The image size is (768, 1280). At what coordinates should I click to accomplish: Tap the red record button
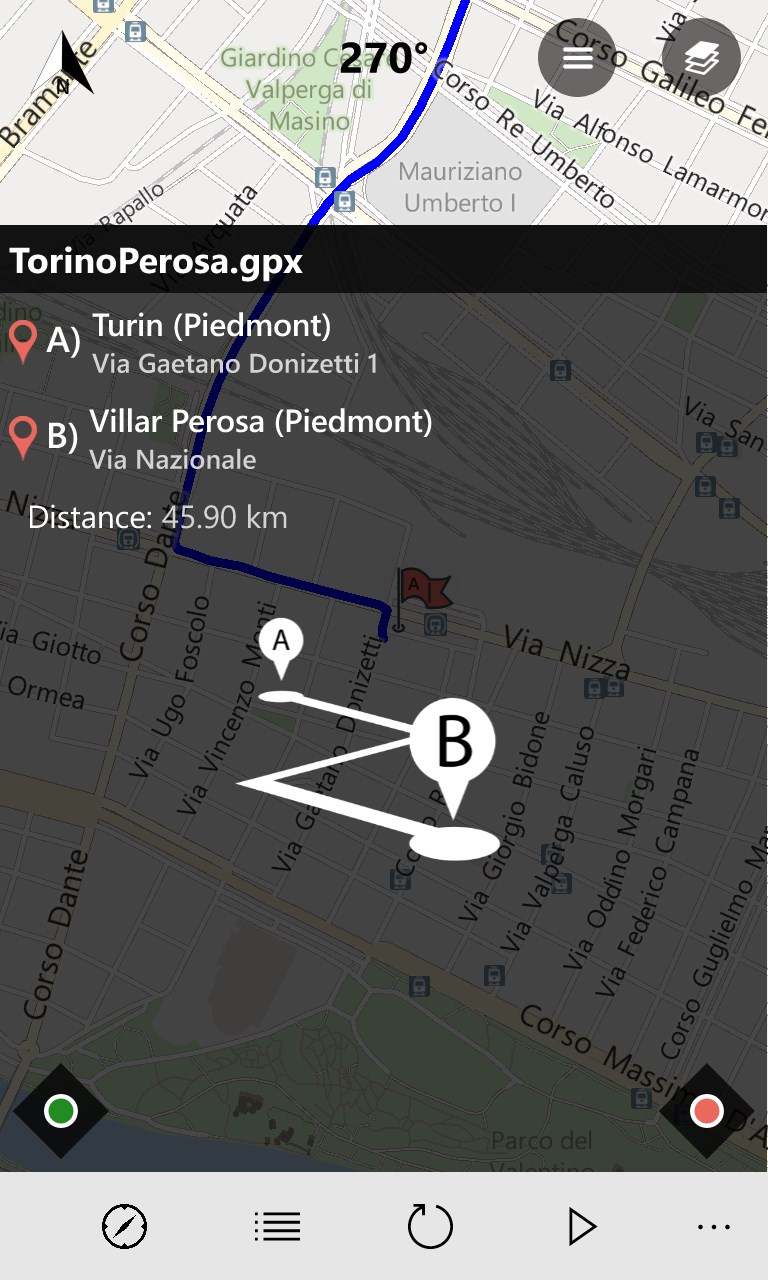click(707, 1111)
